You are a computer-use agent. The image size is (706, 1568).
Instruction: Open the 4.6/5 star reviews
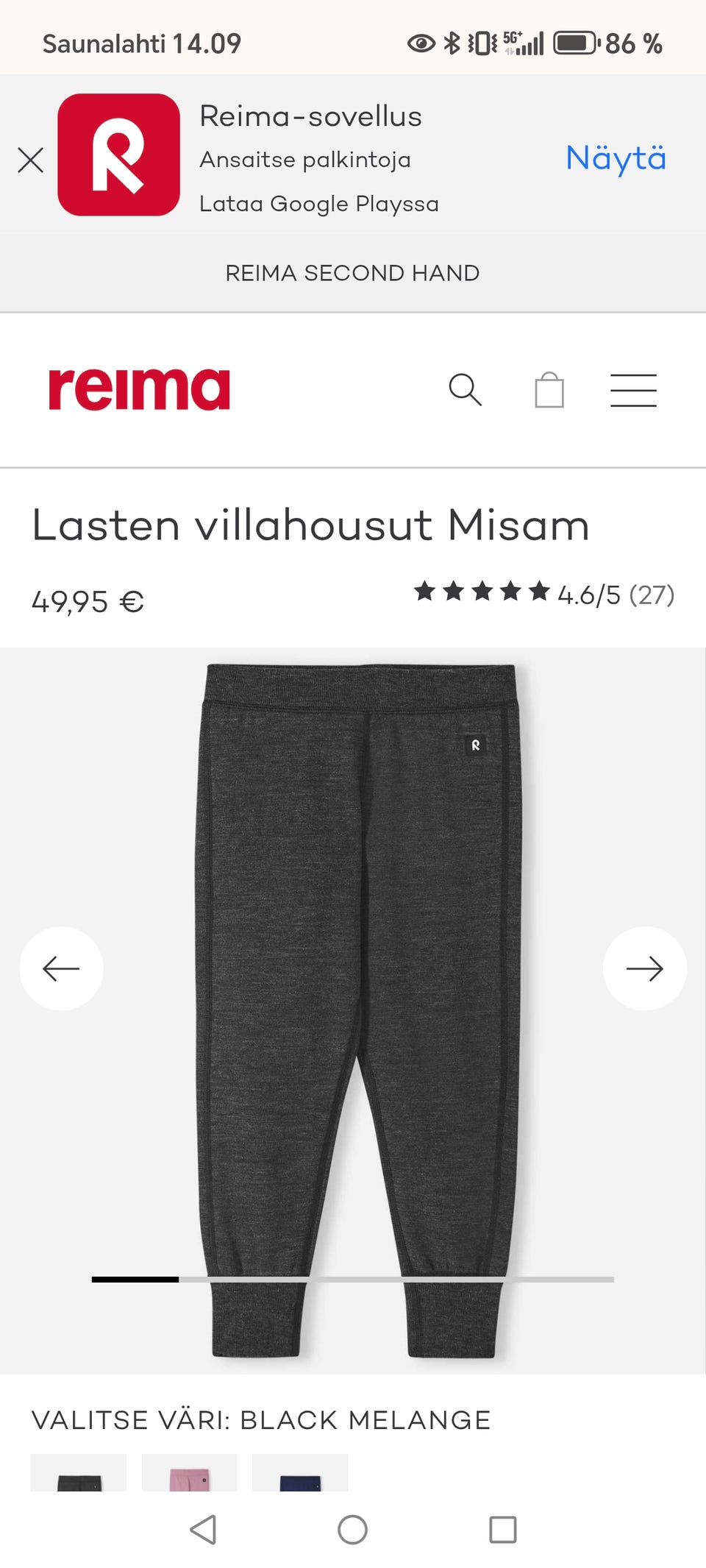[544, 593]
